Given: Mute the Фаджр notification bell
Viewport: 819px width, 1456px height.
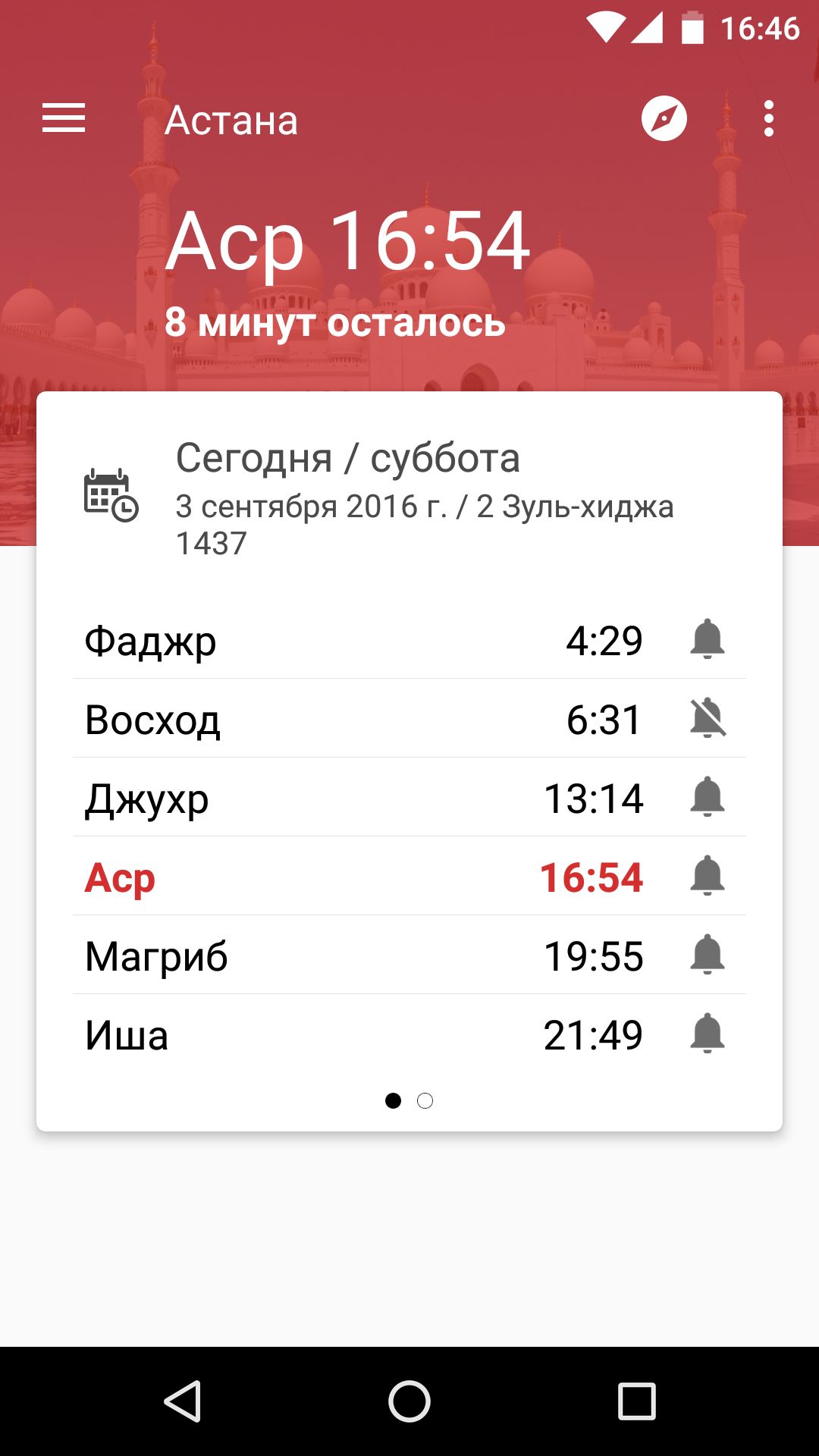Looking at the screenshot, I should tap(708, 639).
